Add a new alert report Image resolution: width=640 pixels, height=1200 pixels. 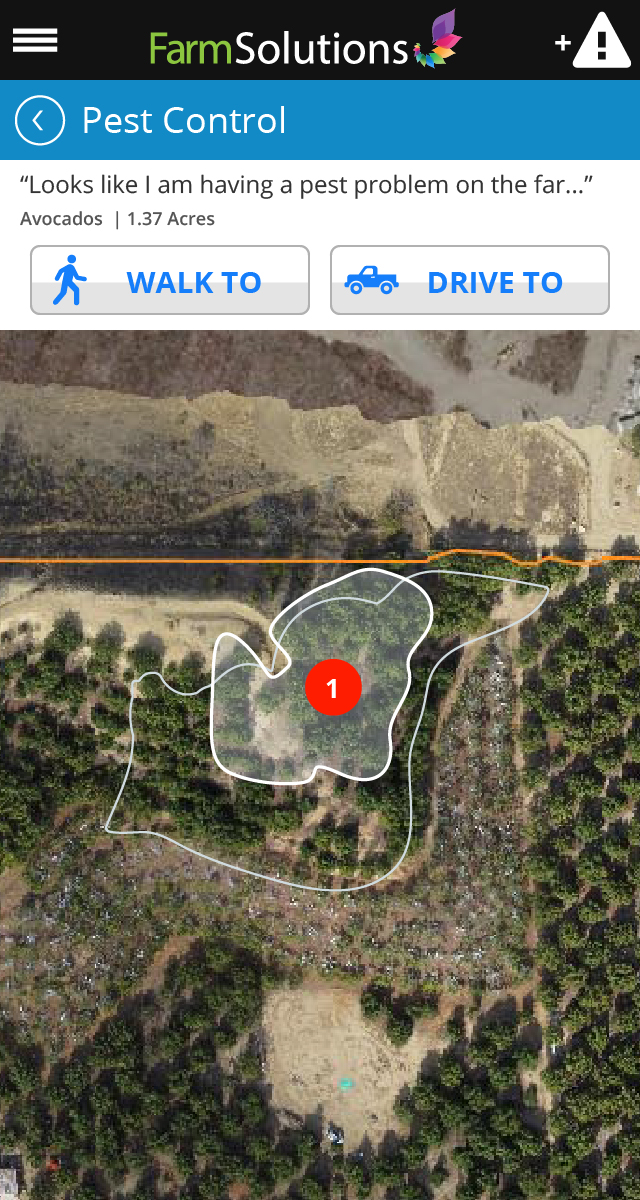[593, 41]
